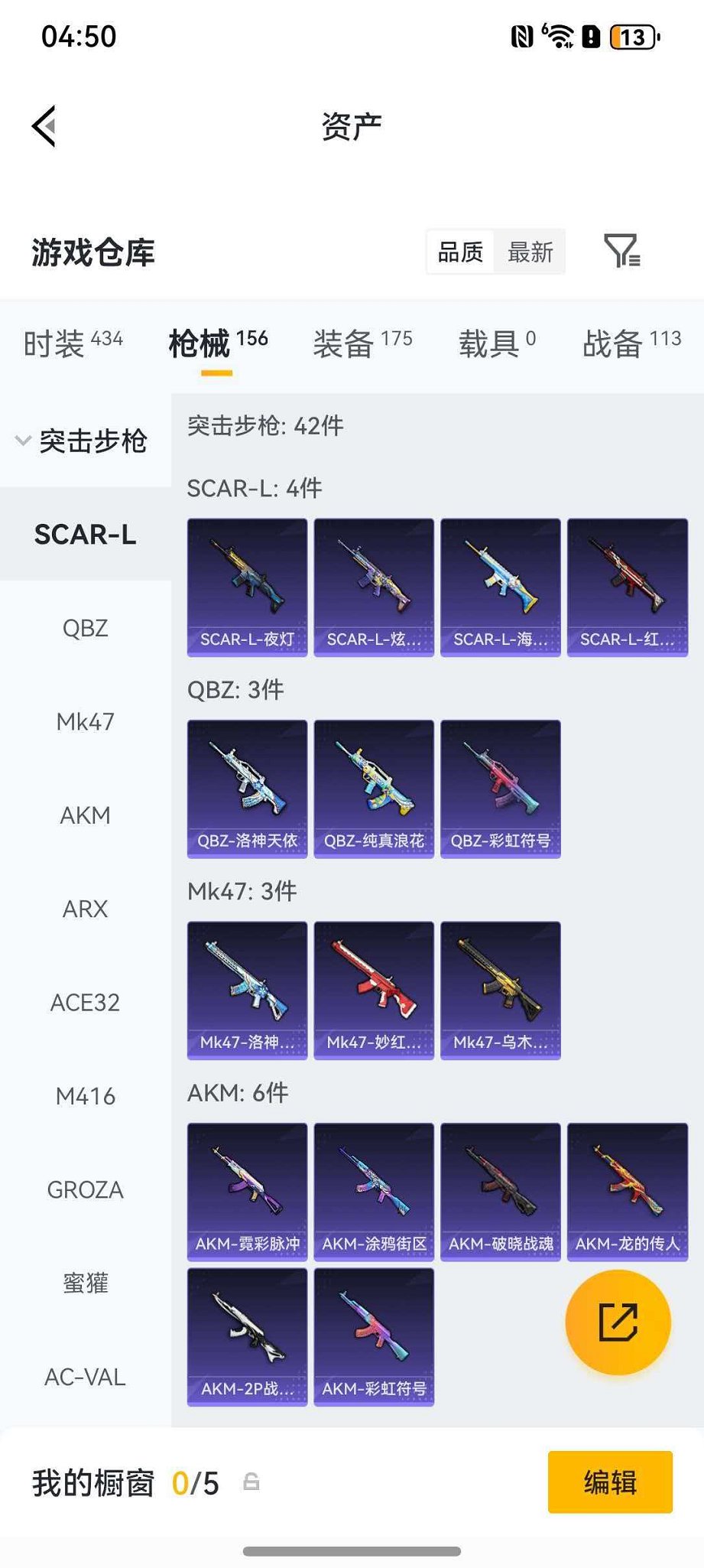Viewport: 704px width, 1568px height.
Task: Open the AKM-破晓战魂 skin
Action: pyautogui.click(x=500, y=1191)
